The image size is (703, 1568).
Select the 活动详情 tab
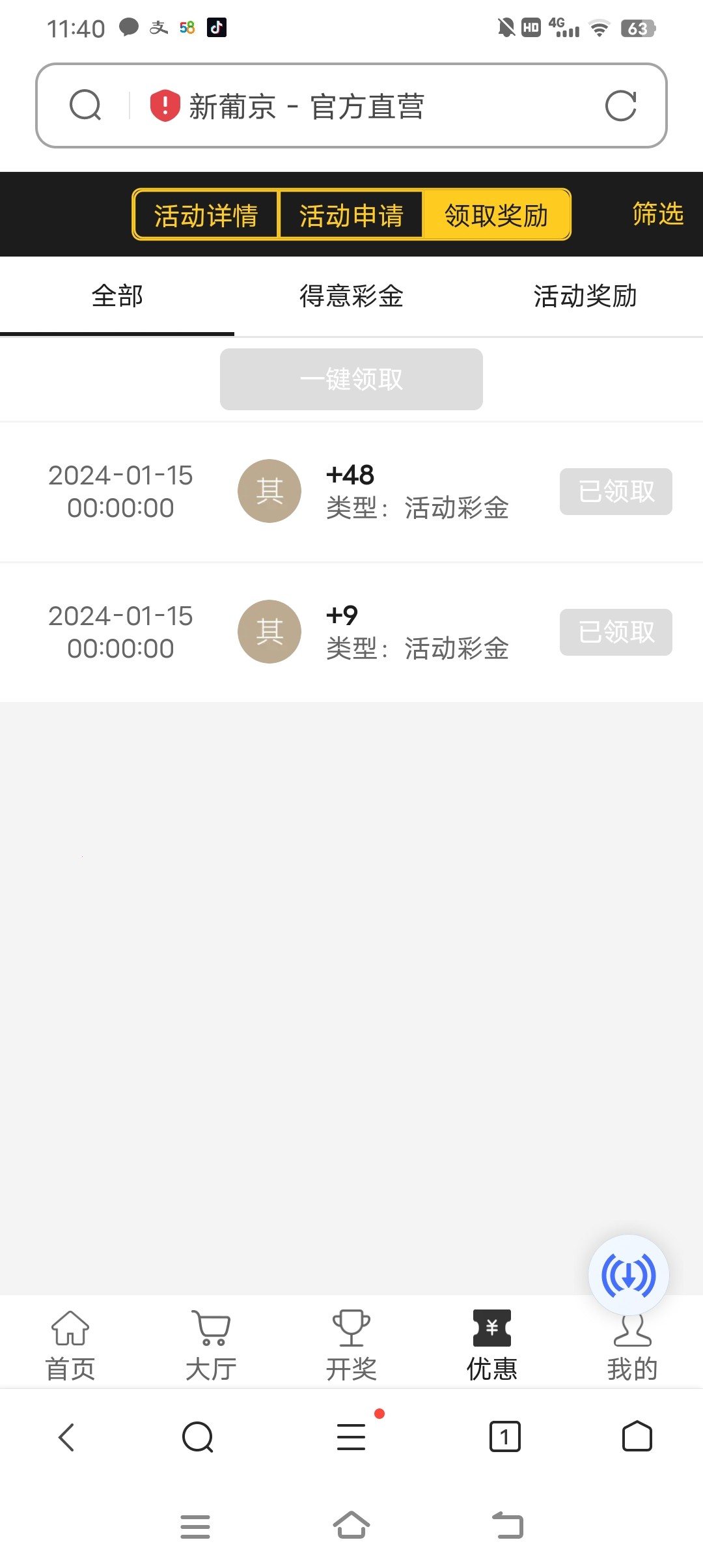click(206, 214)
